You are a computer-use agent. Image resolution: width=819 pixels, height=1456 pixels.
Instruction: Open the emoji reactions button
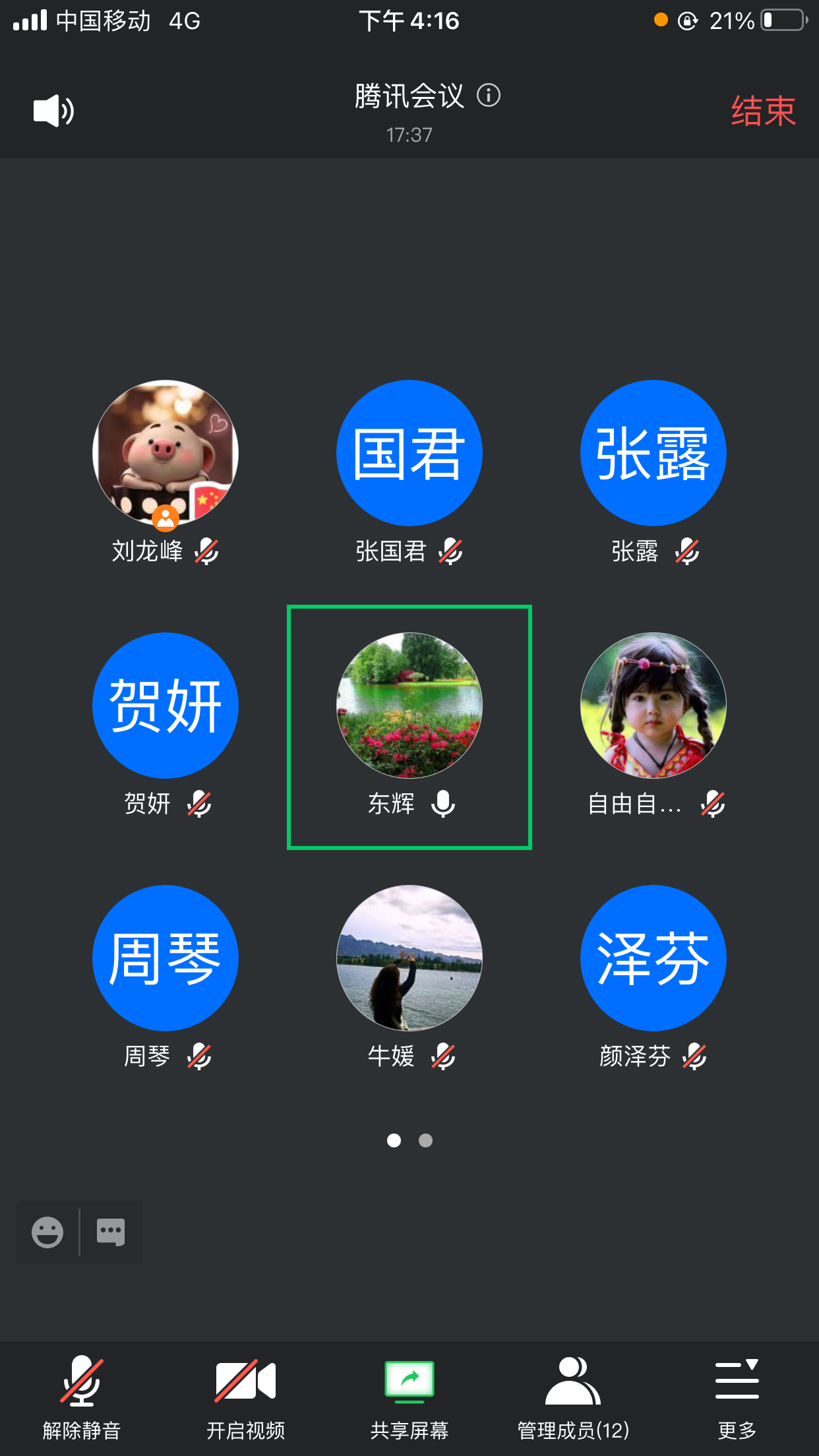tap(47, 1232)
